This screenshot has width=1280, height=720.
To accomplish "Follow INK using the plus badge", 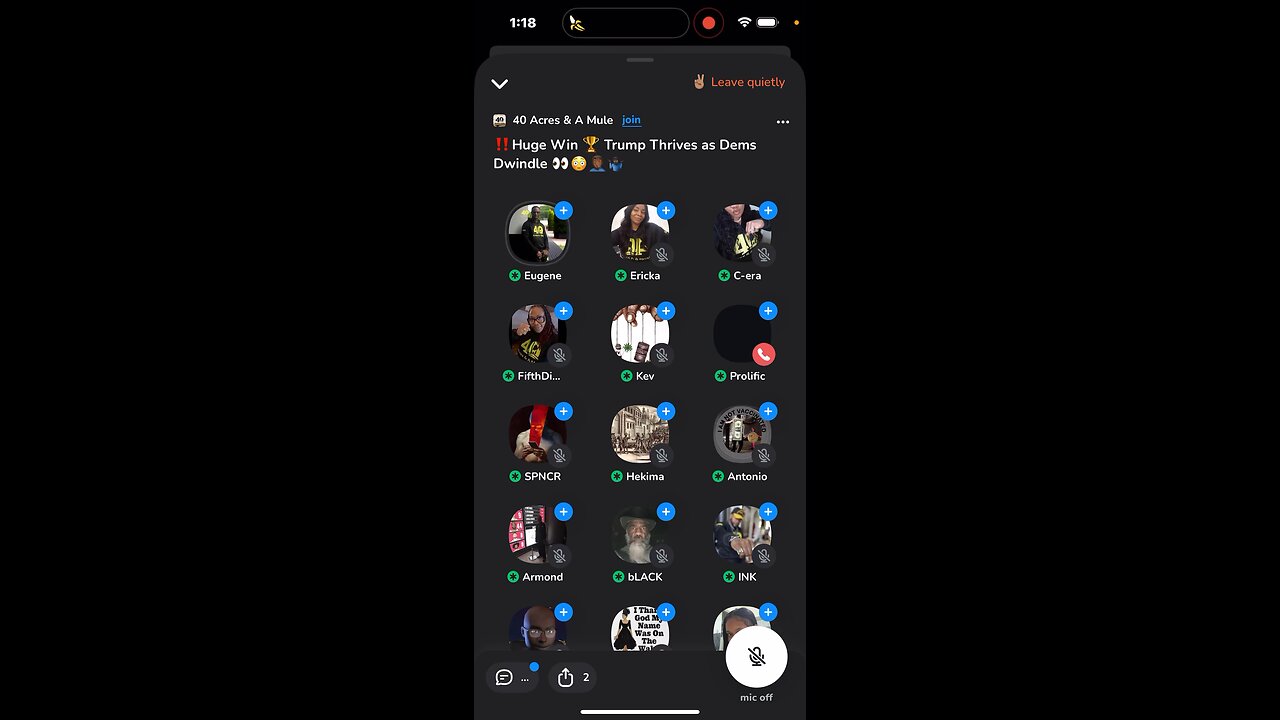I will click(768, 512).
